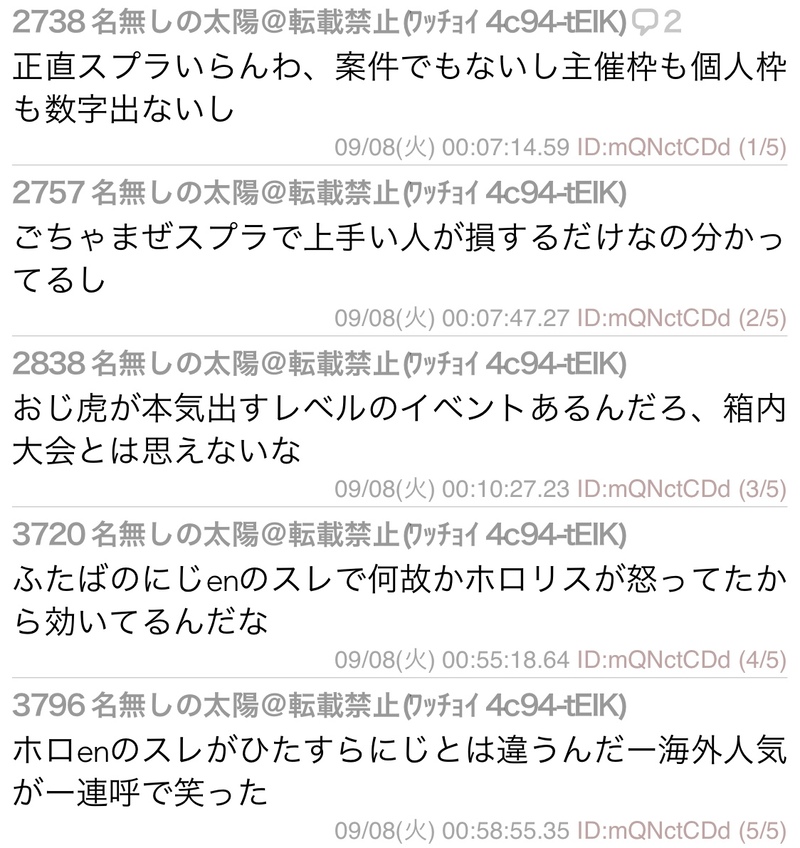Image resolution: width=800 pixels, height=848 pixels.
Task: Open the 2 replies to post 2738
Action: [x=657, y=22]
